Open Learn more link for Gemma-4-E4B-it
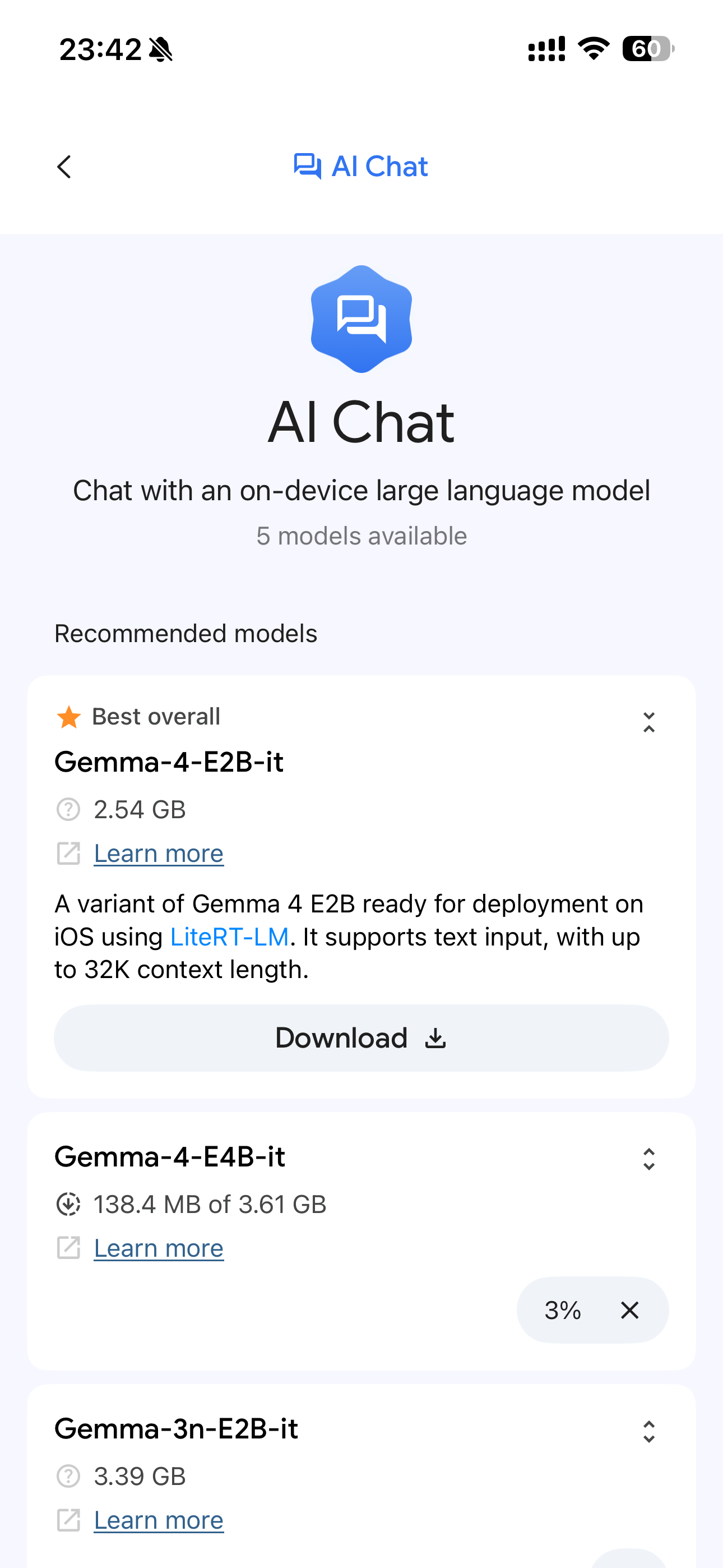Viewport: 723px width, 1568px height. pyautogui.click(x=158, y=1248)
